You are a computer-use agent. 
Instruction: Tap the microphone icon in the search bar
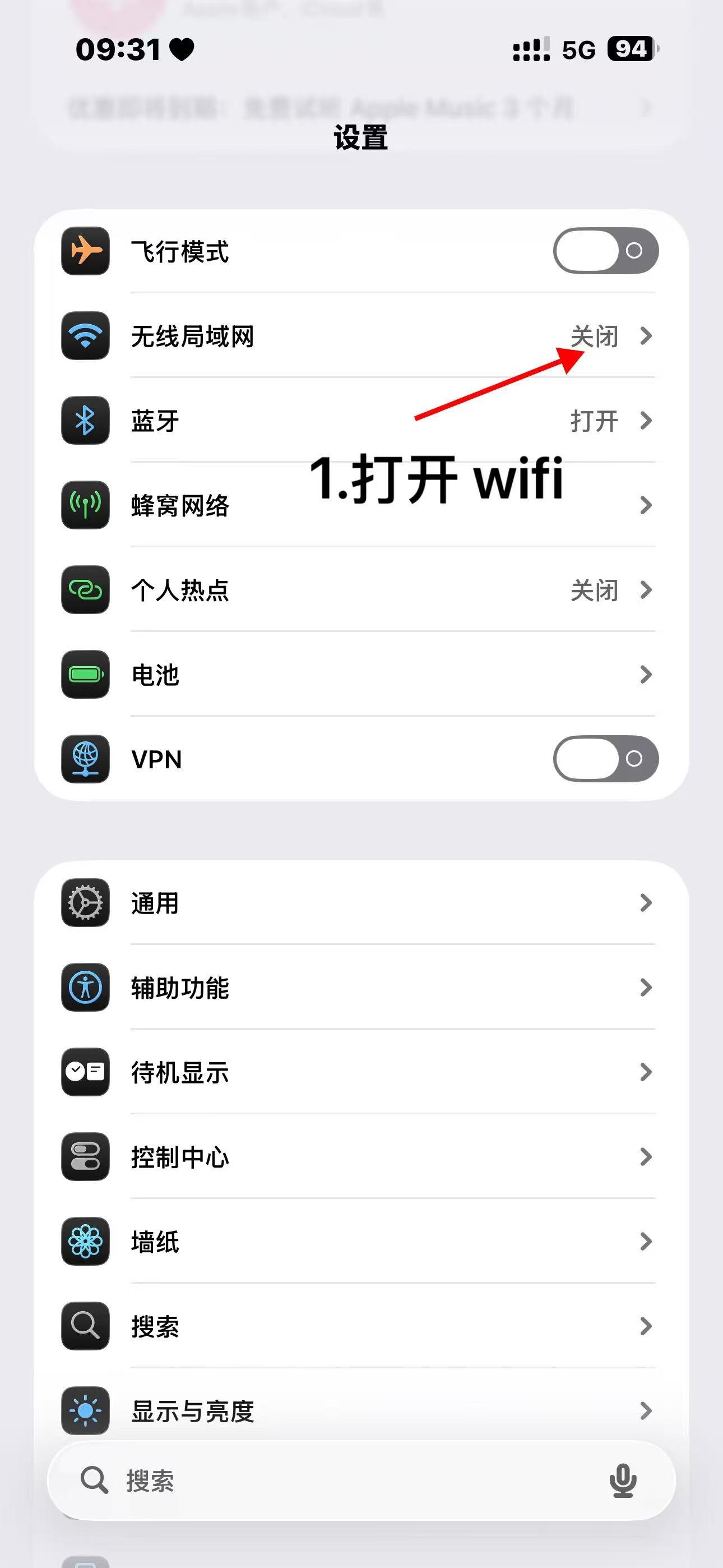[623, 1481]
